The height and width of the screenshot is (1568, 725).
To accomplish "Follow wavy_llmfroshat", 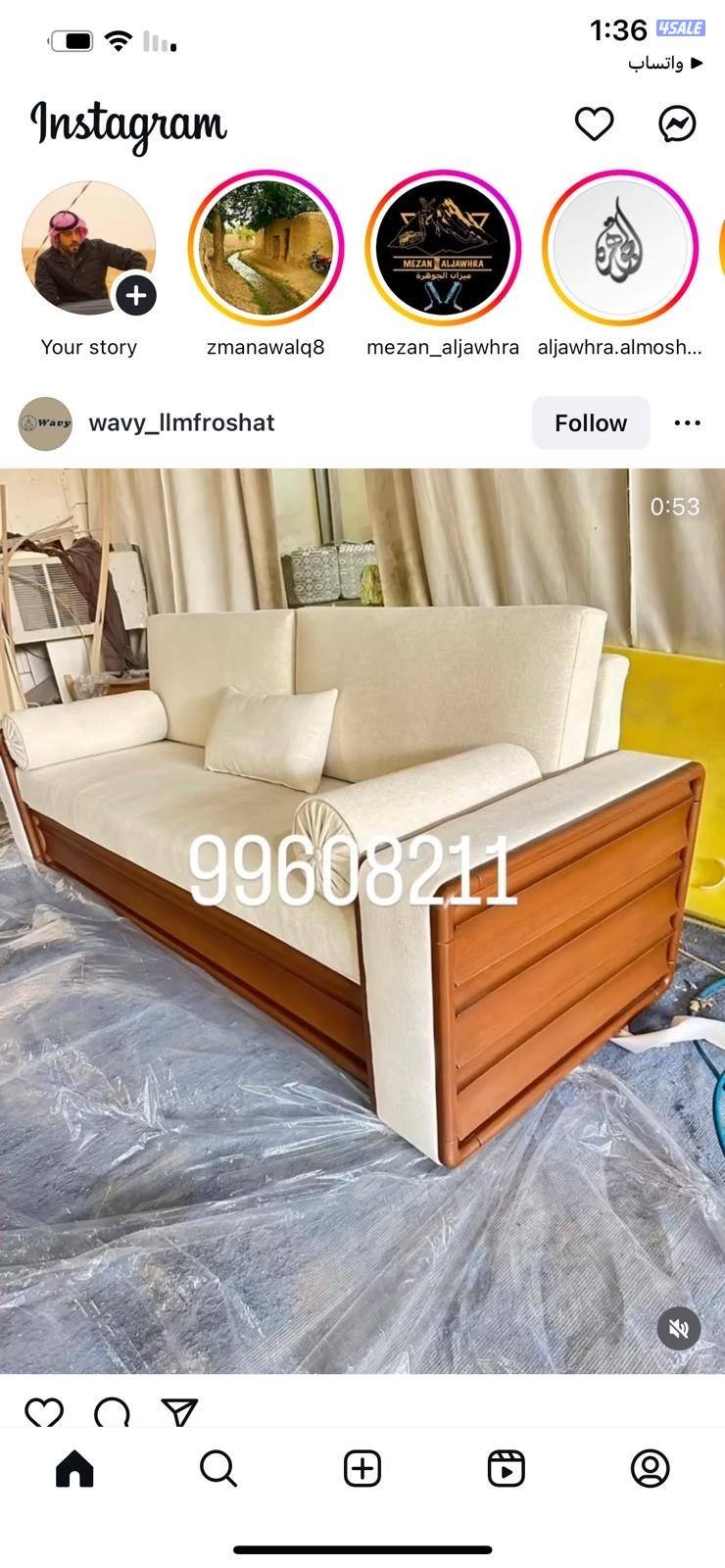I will pos(590,423).
